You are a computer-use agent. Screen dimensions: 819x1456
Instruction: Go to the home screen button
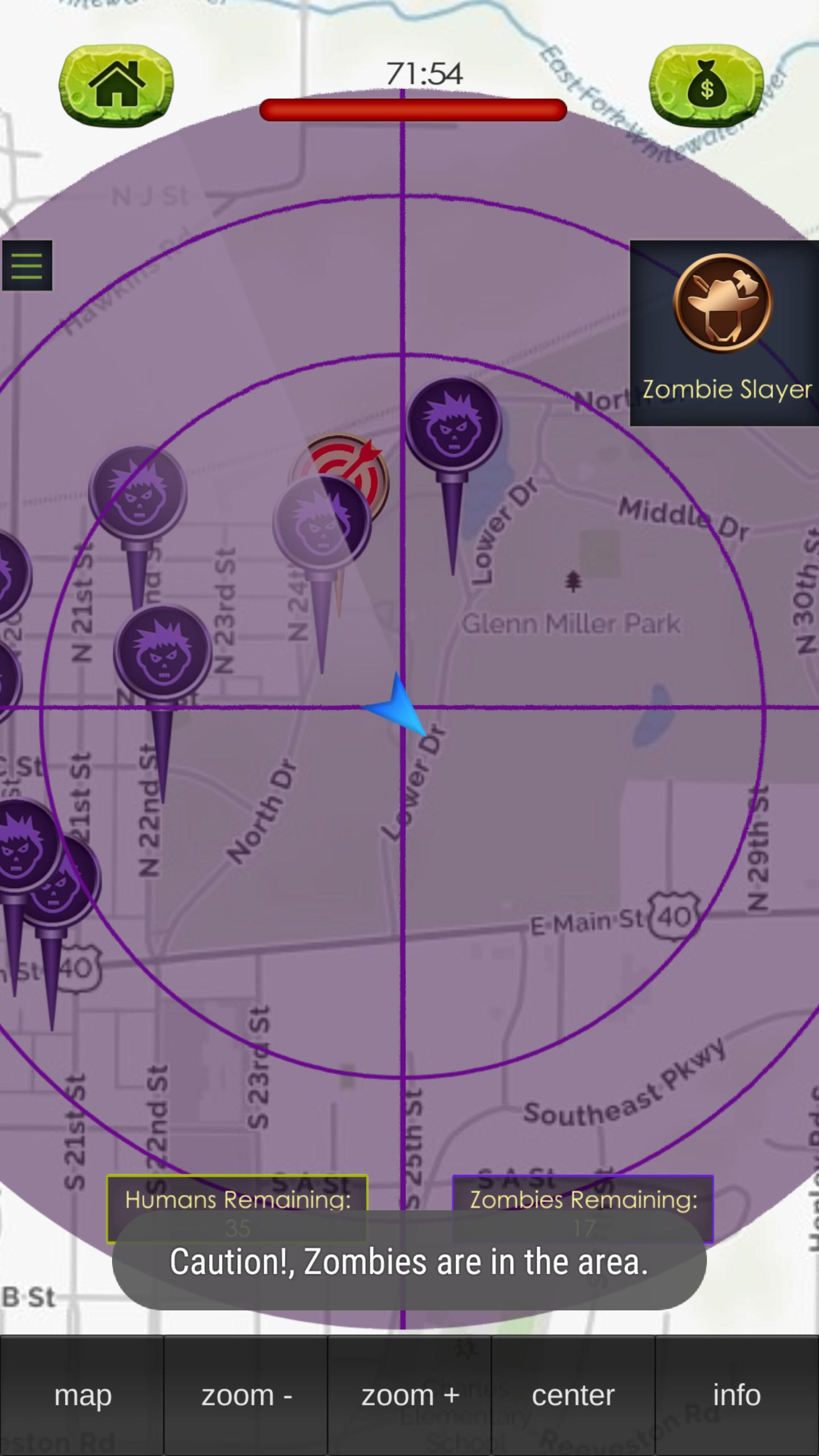(116, 85)
